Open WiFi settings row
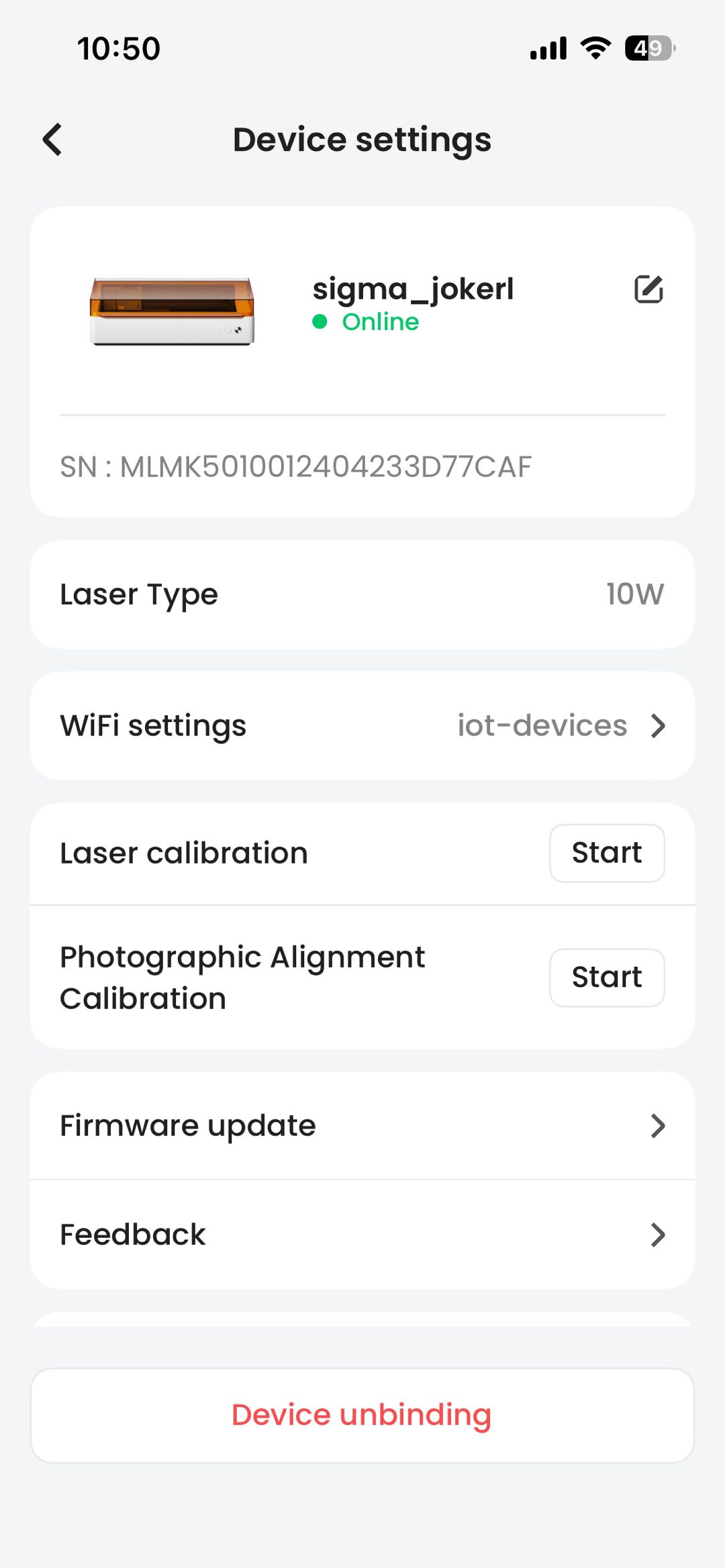This screenshot has width=725, height=1568. coord(362,725)
